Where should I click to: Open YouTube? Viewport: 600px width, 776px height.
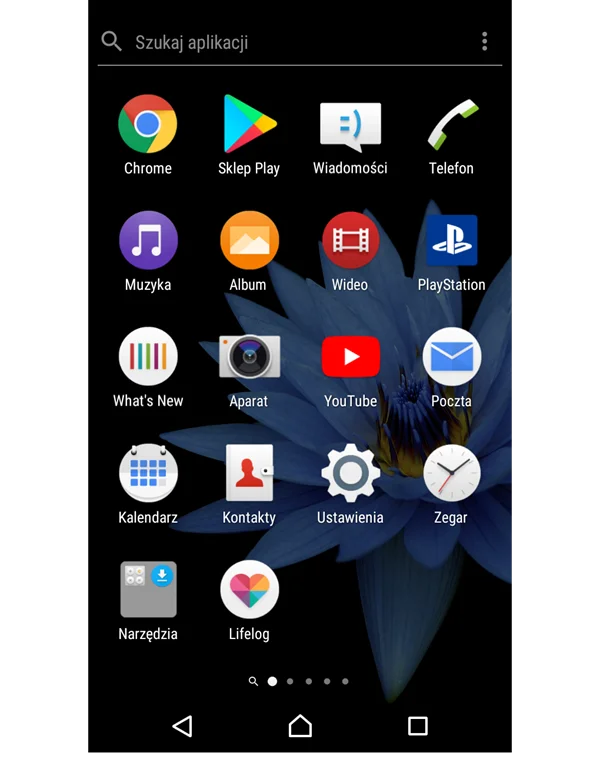click(350, 358)
